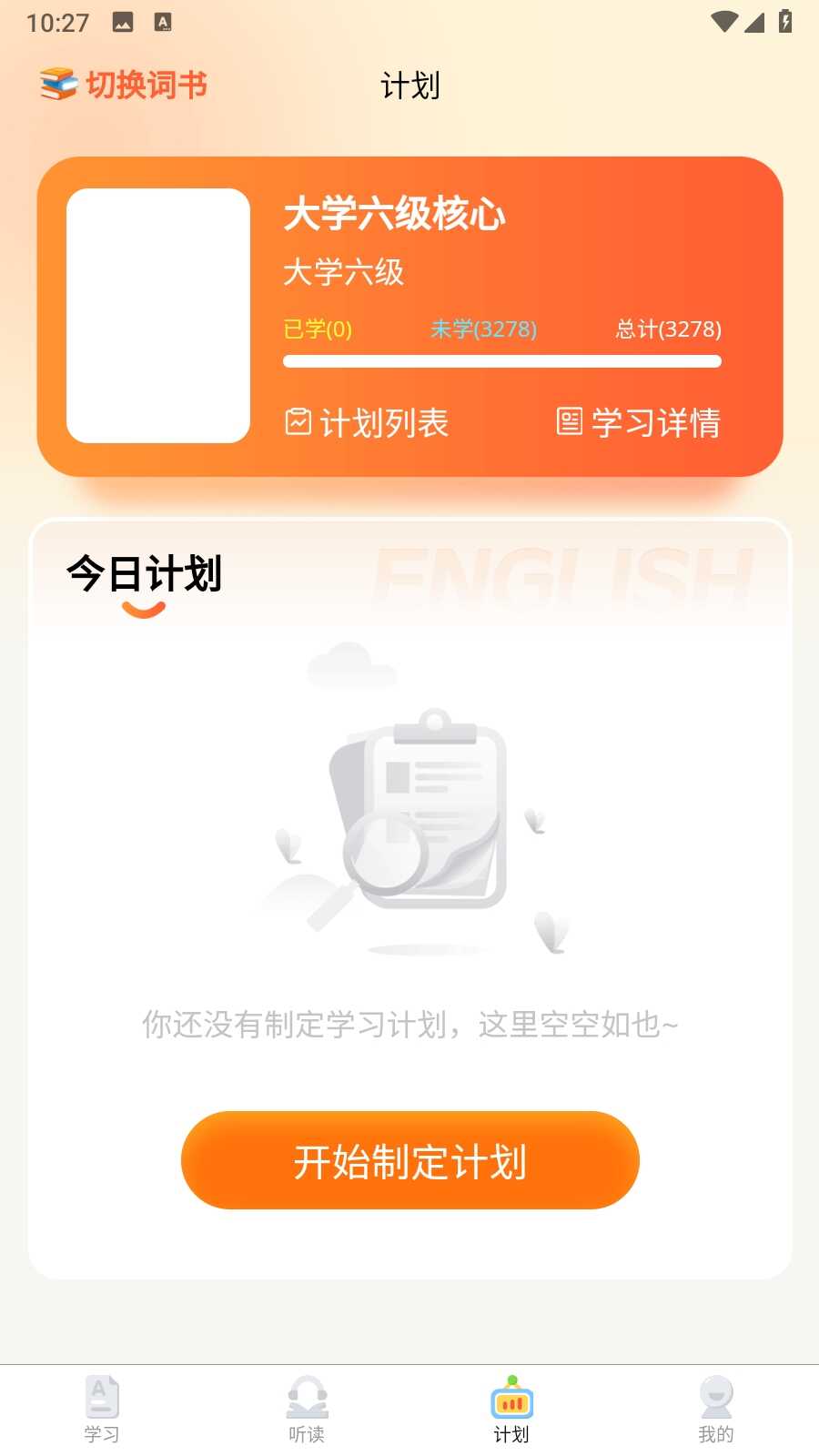Tap the 开始制定计划 button

point(409,1160)
